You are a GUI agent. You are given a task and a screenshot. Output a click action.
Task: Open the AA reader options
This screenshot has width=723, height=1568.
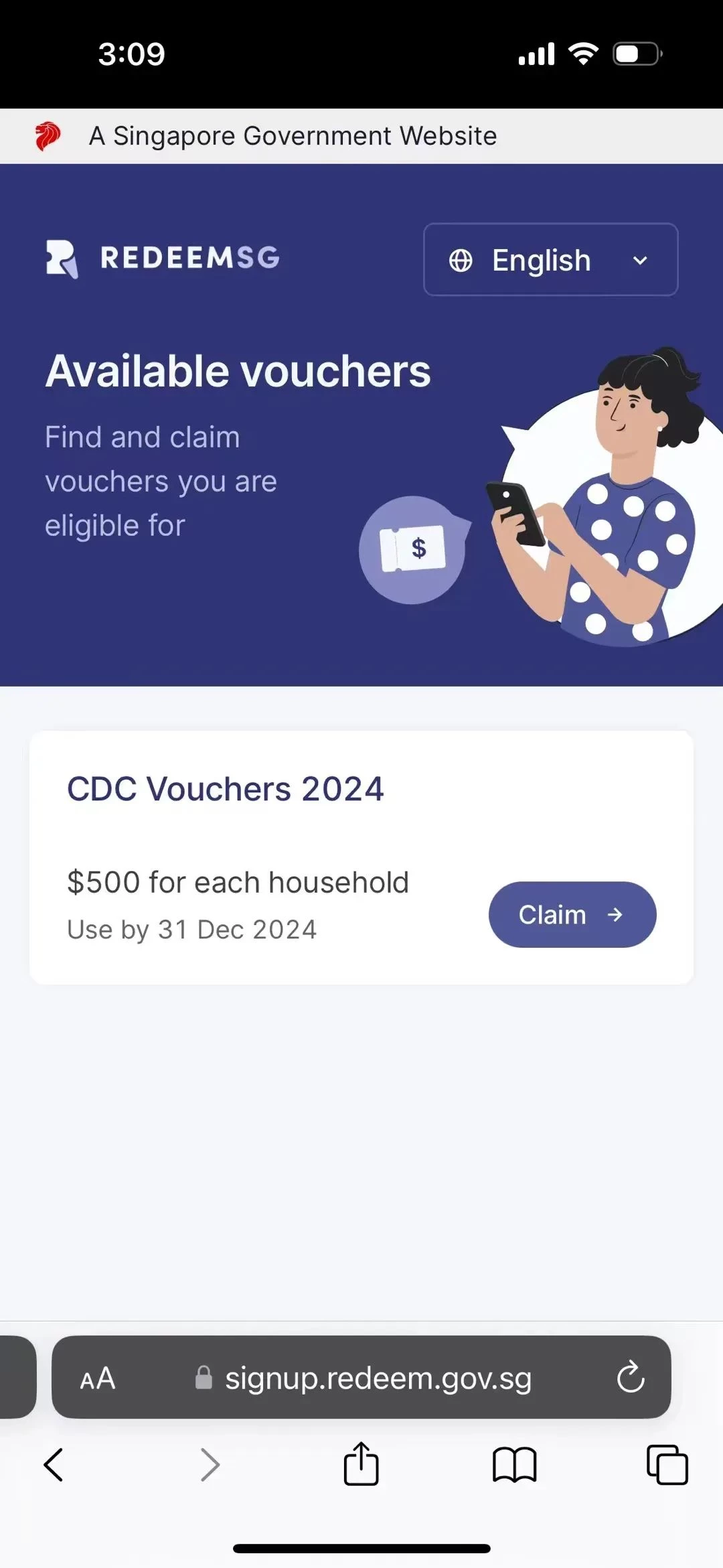click(98, 1378)
